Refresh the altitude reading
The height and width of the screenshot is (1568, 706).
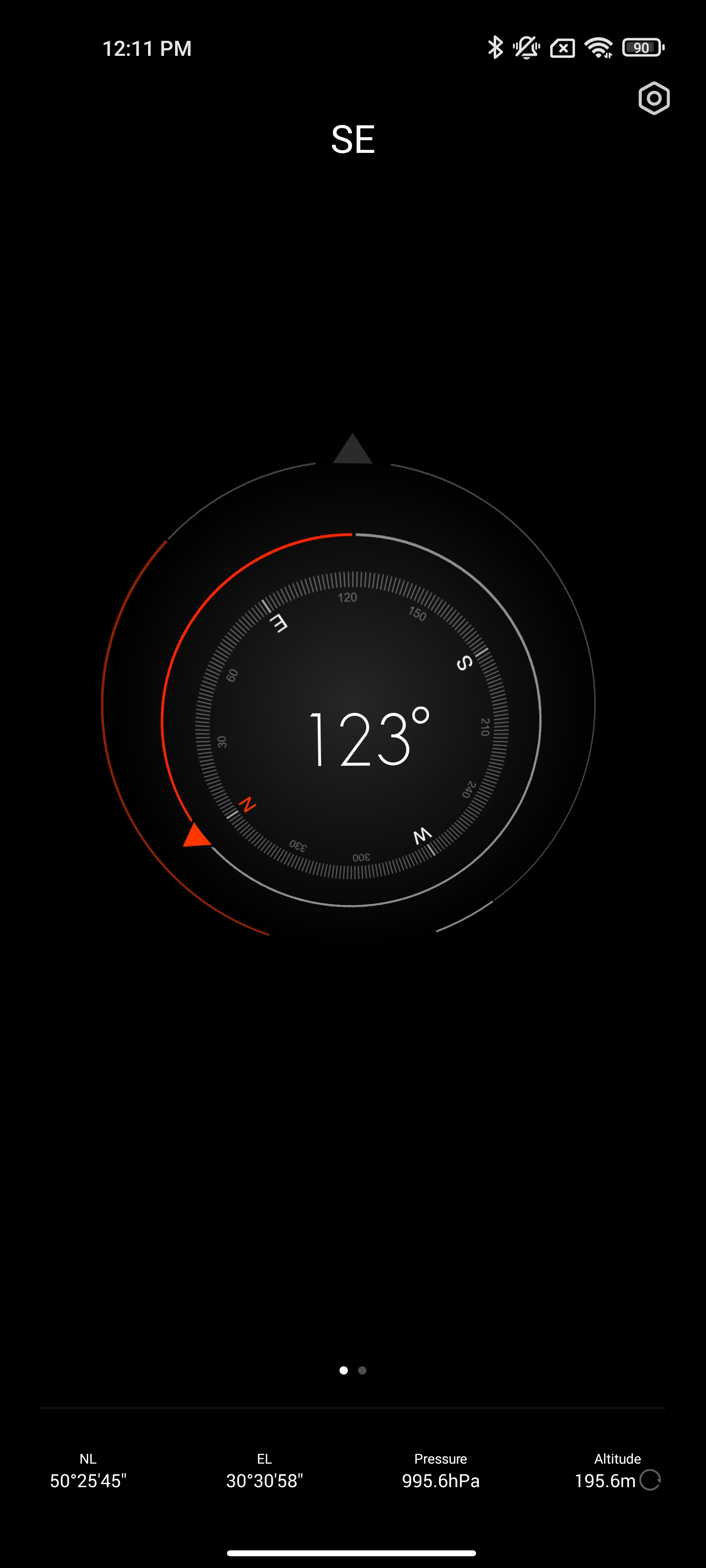coord(650,1480)
